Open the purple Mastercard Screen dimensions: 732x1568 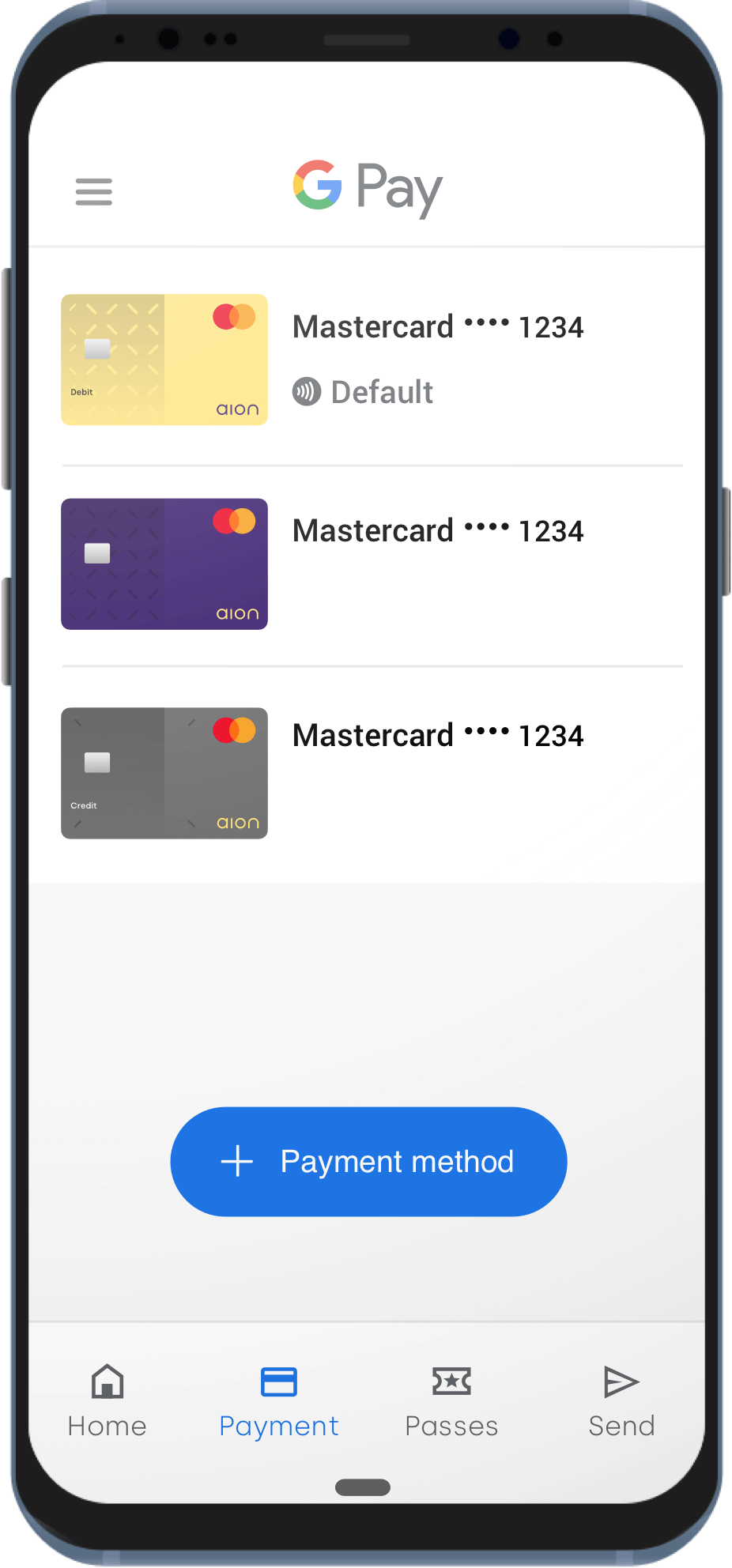pyautogui.click(x=164, y=564)
